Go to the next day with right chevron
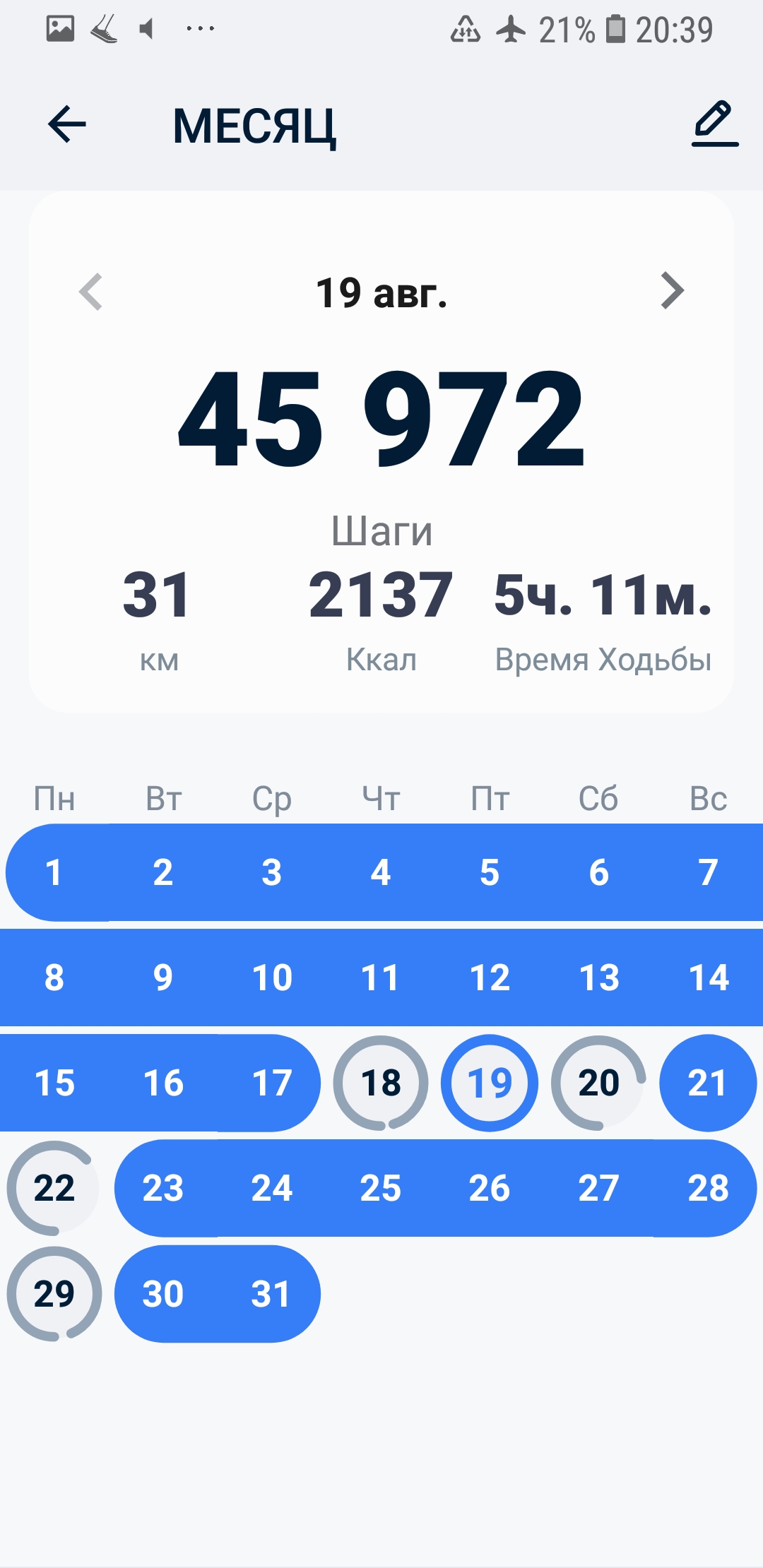 pos(673,291)
